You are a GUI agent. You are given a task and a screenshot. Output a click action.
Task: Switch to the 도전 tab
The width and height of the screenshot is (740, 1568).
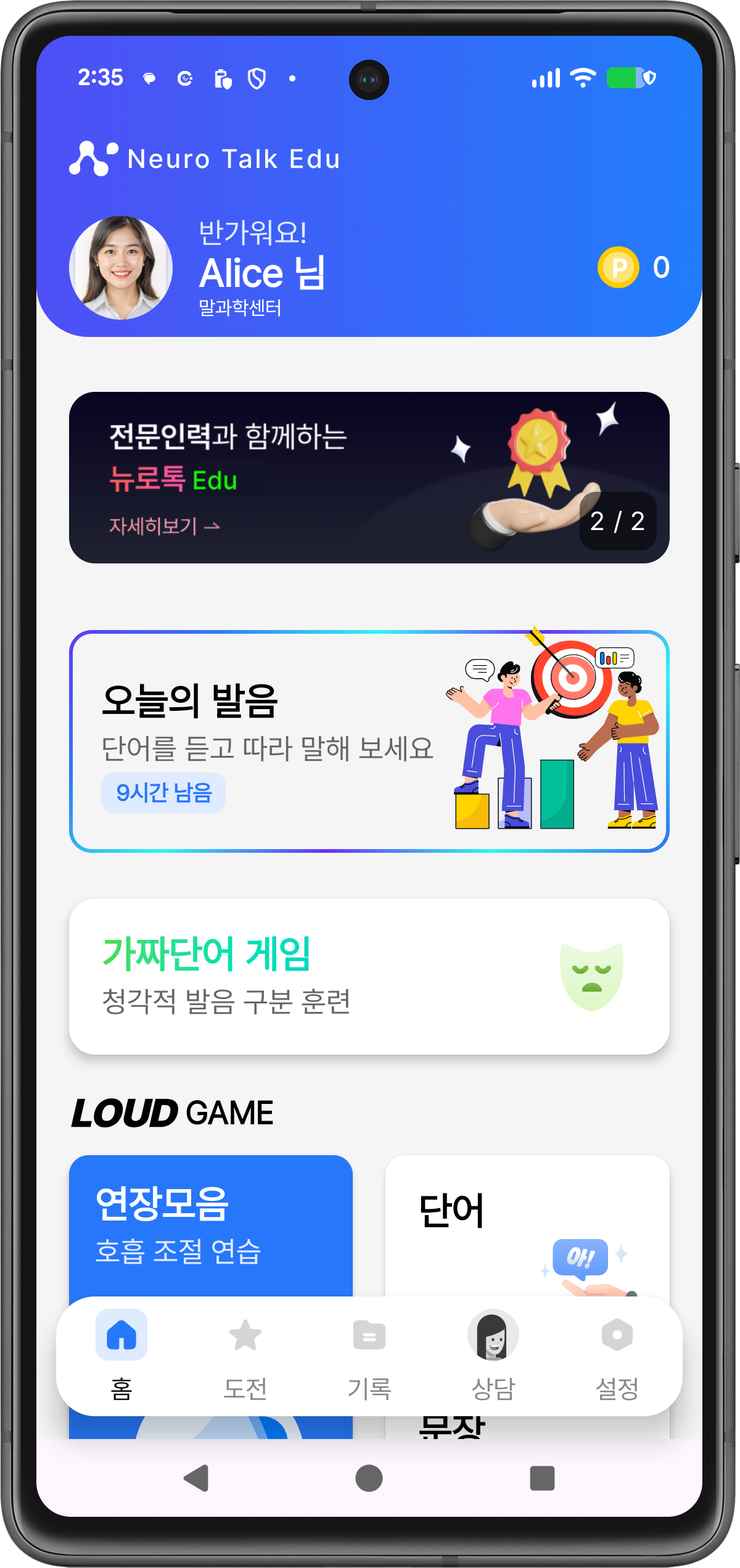pyautogui.click(x=245, y=1358)
